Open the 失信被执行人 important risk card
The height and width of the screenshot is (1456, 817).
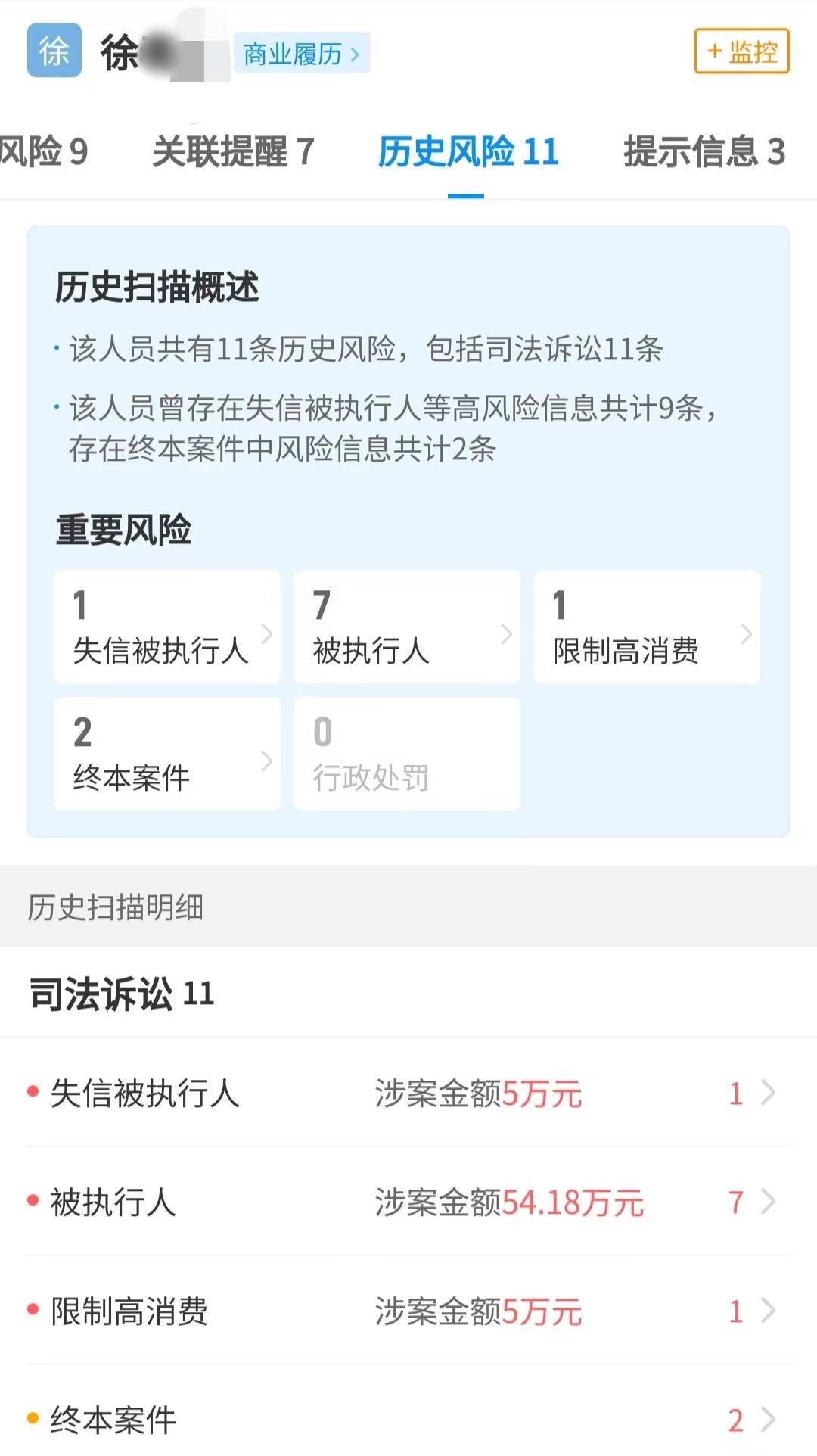[167, 627]
